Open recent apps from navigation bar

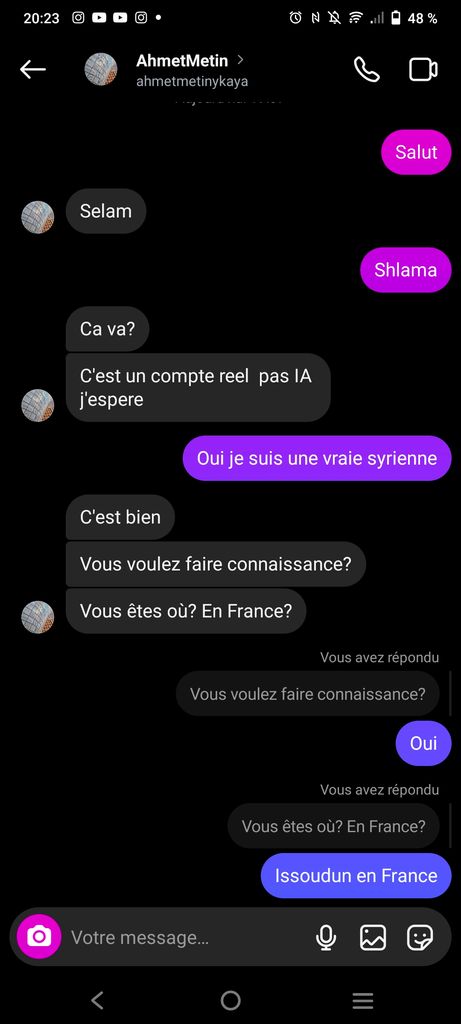tap(363, 1000)
